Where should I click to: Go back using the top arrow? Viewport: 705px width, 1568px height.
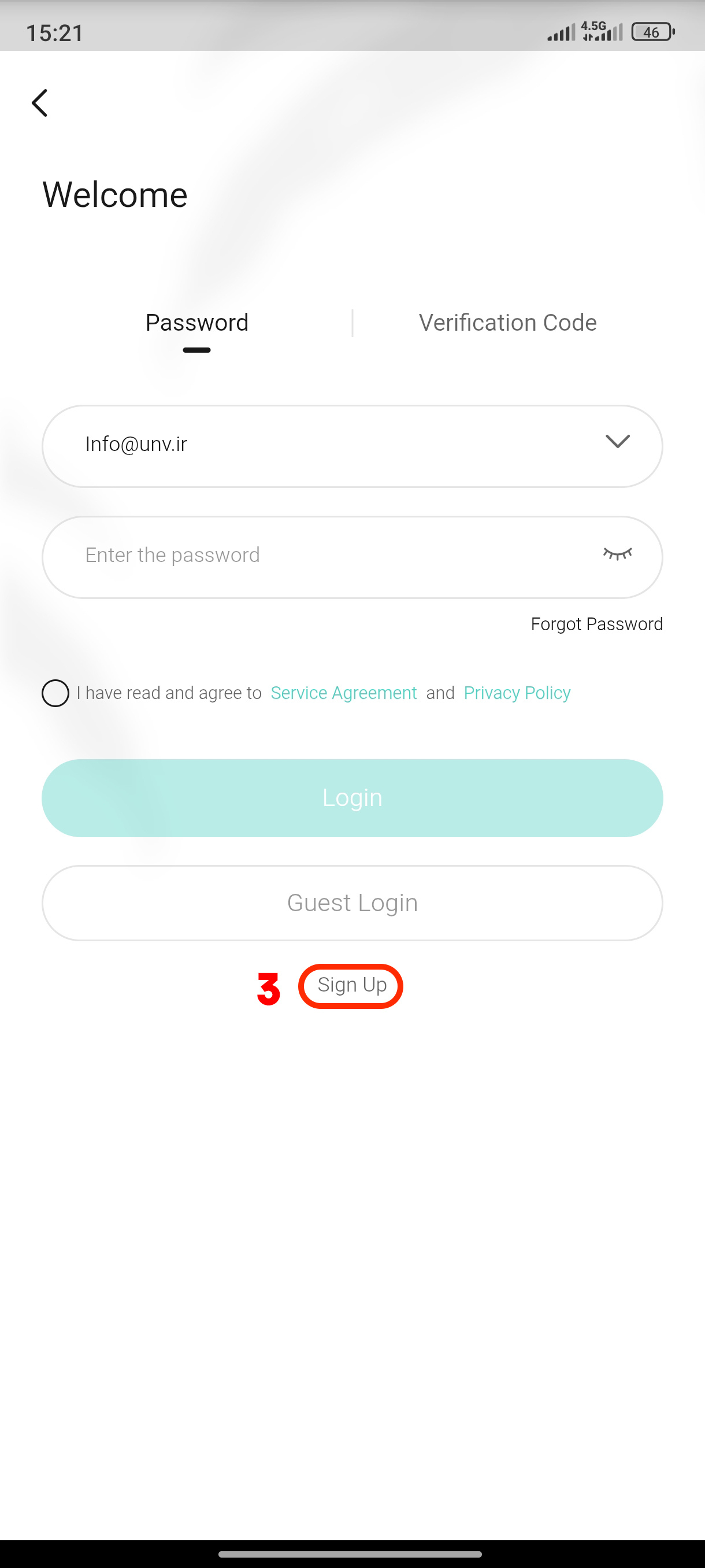pos(40,103)
